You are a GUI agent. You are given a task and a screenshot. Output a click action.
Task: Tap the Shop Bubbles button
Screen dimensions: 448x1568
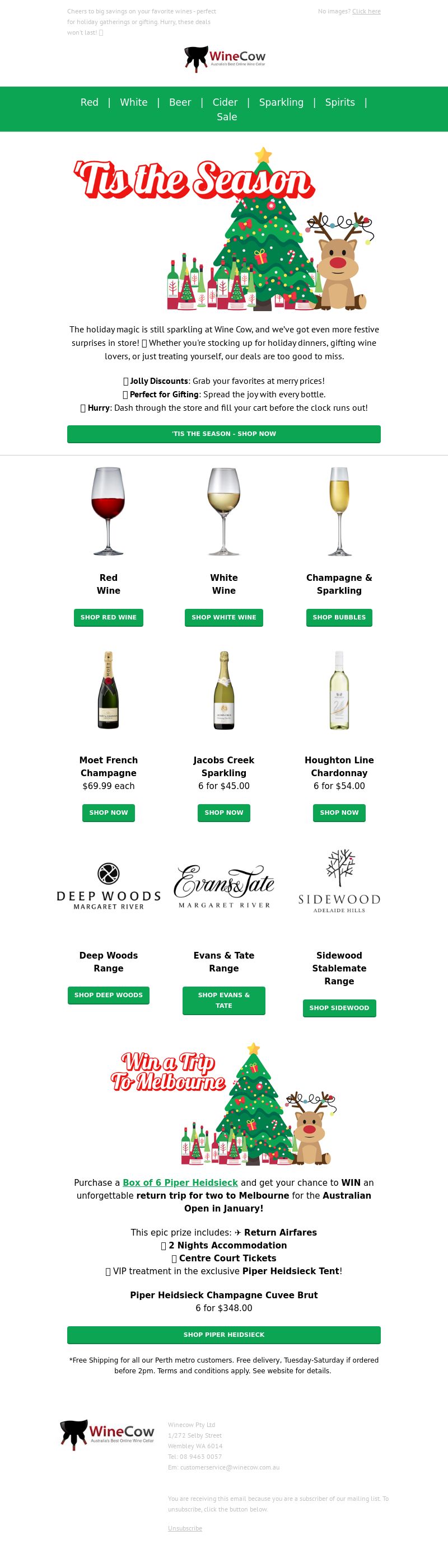point(339,617)
